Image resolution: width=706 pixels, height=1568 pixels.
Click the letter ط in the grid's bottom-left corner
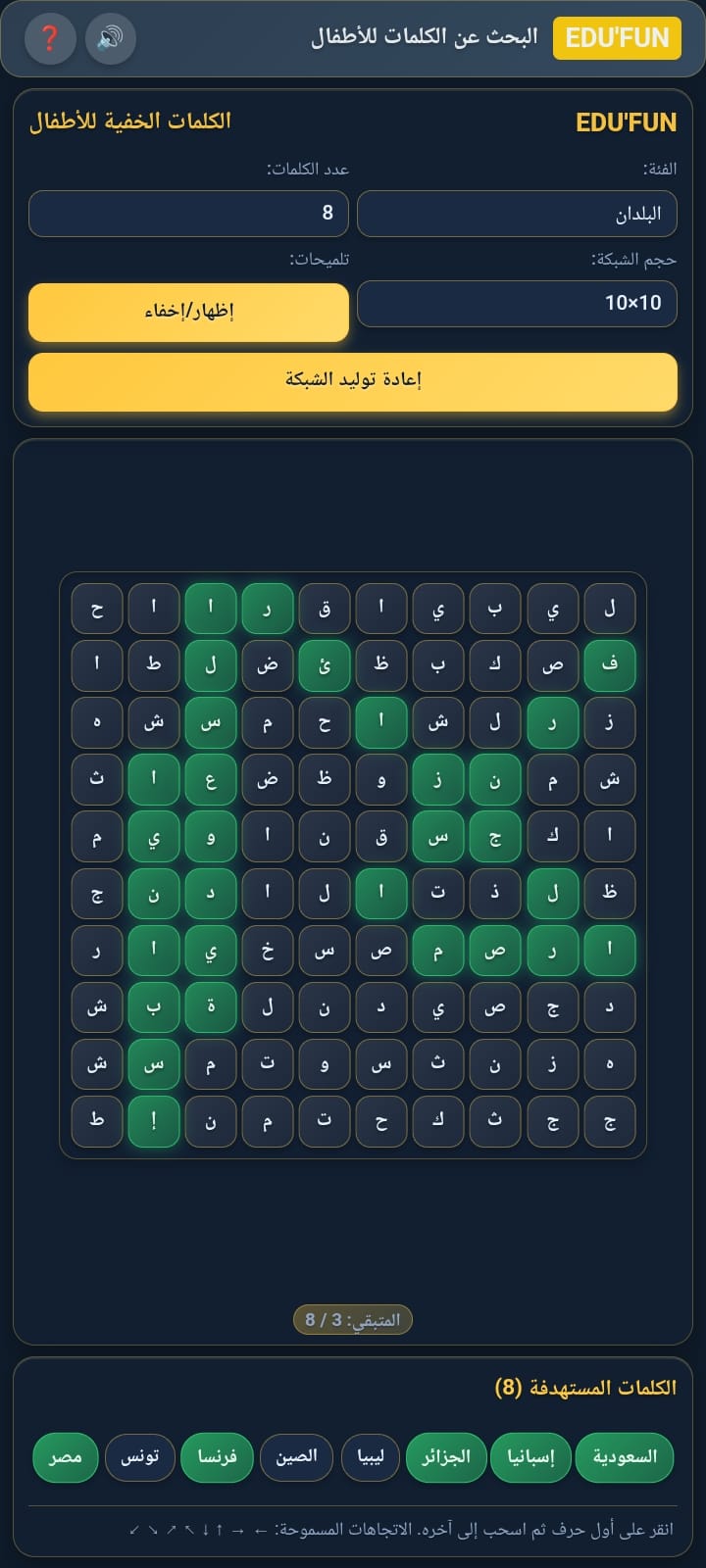click(x=96, y=1120)
